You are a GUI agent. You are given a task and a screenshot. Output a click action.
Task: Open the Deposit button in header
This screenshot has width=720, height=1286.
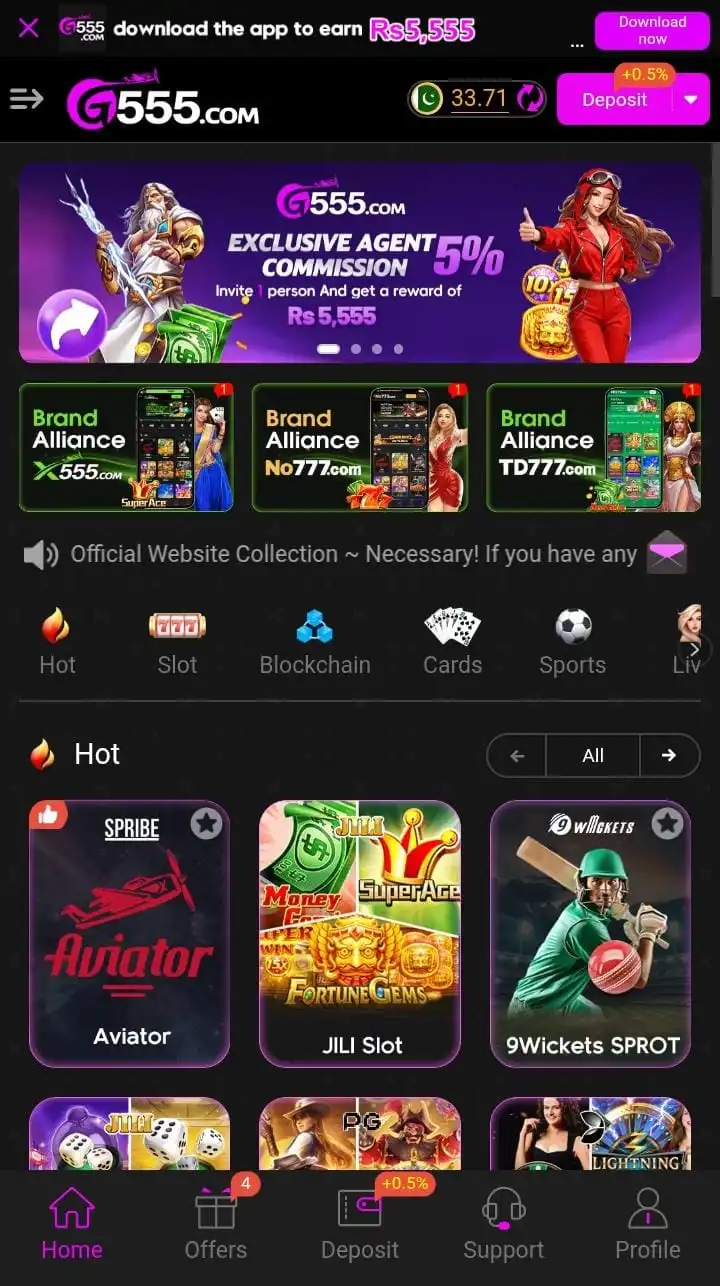[x=614, y=99]
